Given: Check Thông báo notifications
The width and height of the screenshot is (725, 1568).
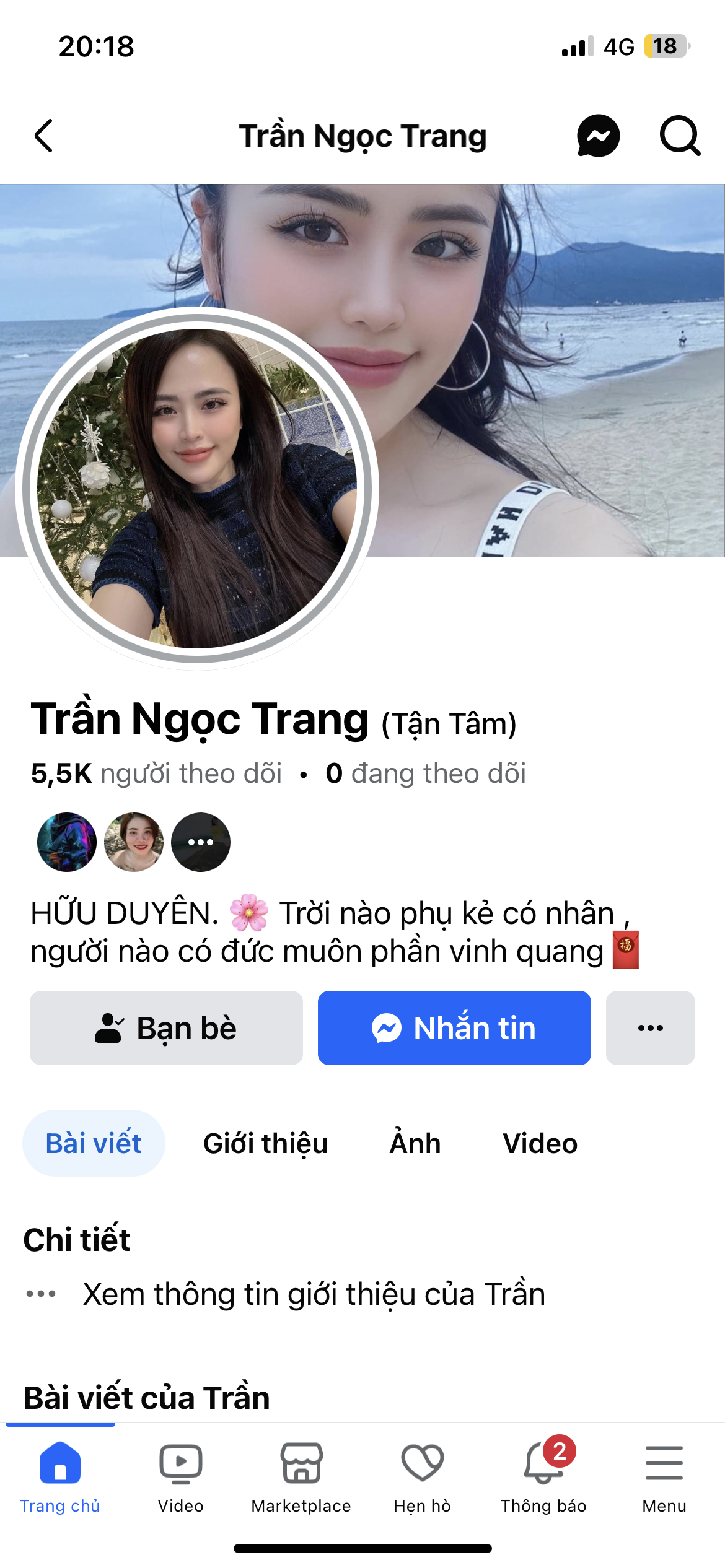Looking at the screenshot, I should [x=543, y=1477].
